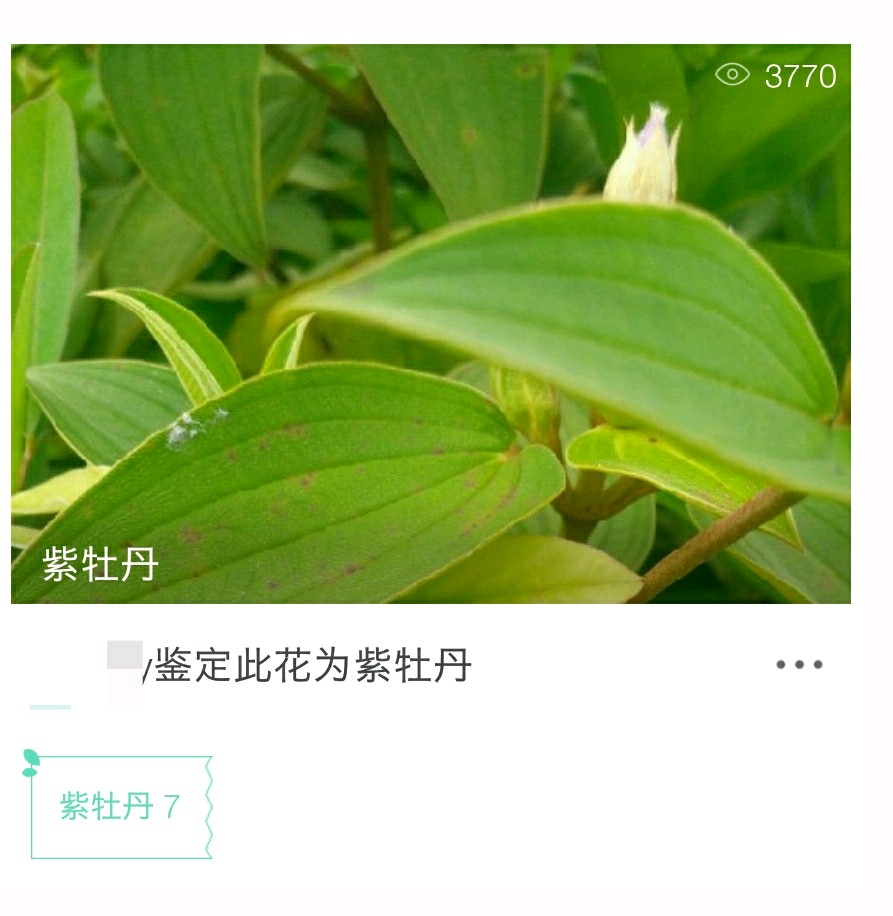Viewport: 893px width, 916px height.
Task: Open the three-dot more options menu
Action: coord(799,665)
